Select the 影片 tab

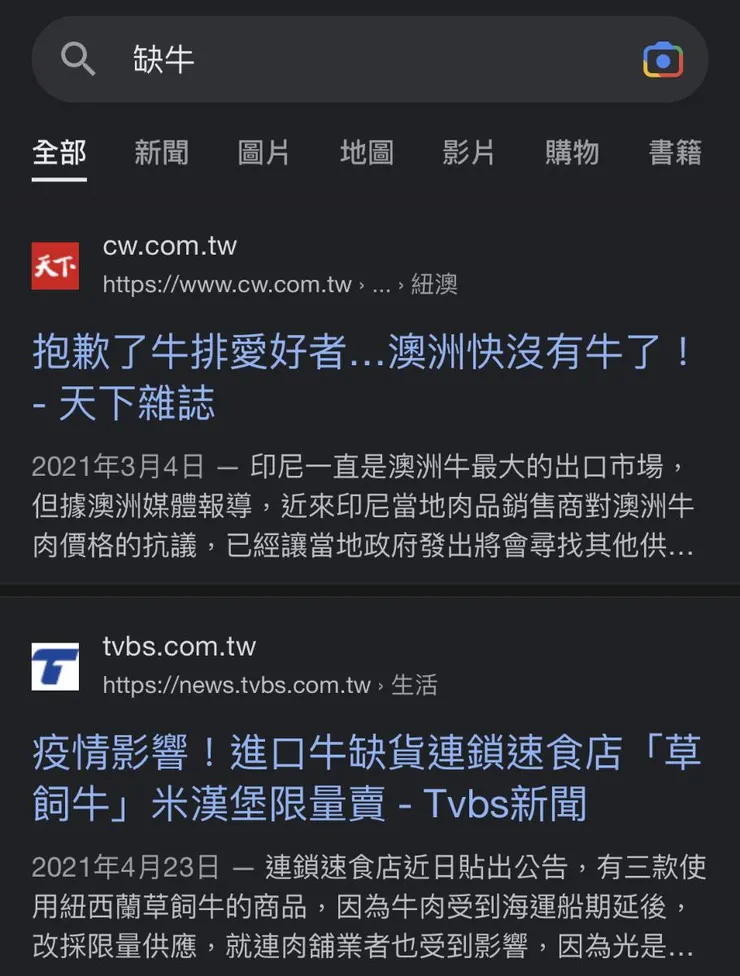click(x=469, y=152)
